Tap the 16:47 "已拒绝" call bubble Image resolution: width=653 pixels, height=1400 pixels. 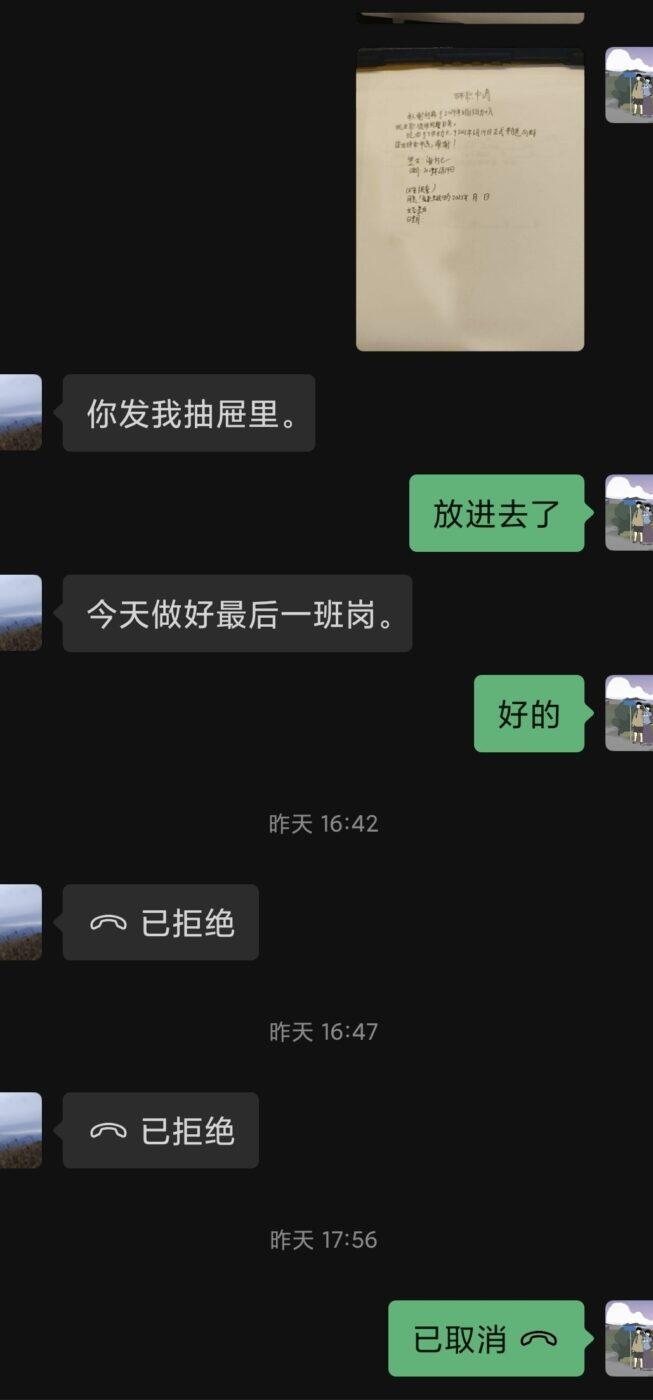pyautogui.click(x=161, y=1130)
